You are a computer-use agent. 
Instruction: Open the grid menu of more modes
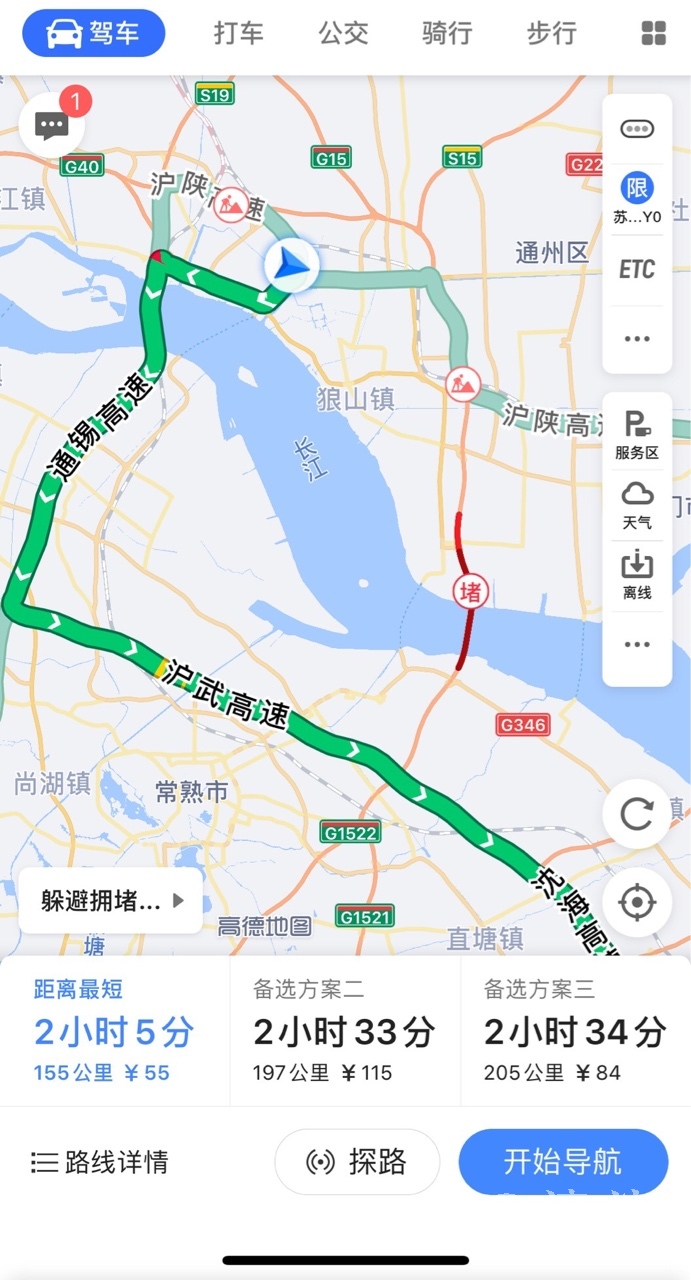pos(653,34)
